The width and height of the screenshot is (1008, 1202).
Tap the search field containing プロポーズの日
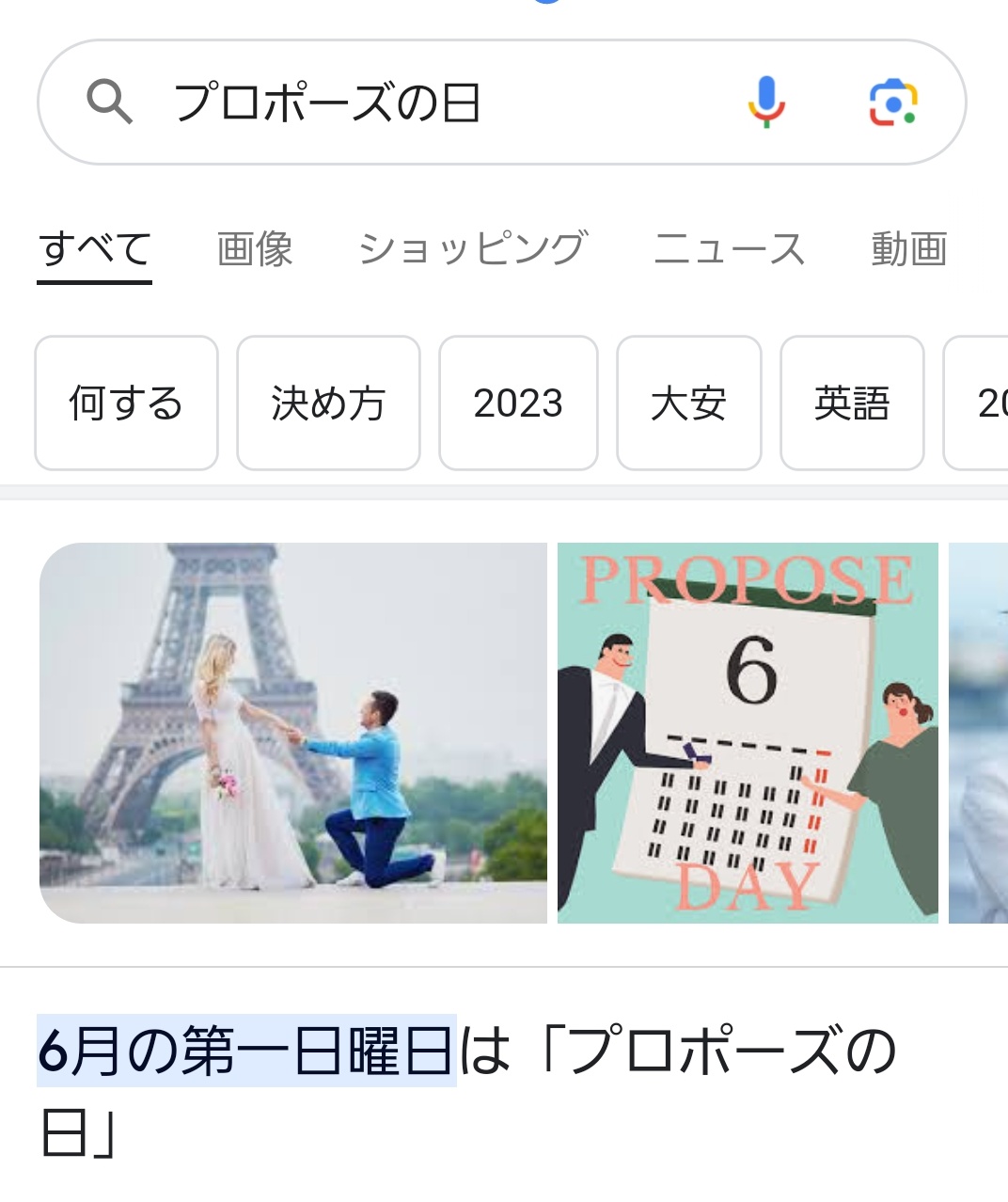click(423, 103)
